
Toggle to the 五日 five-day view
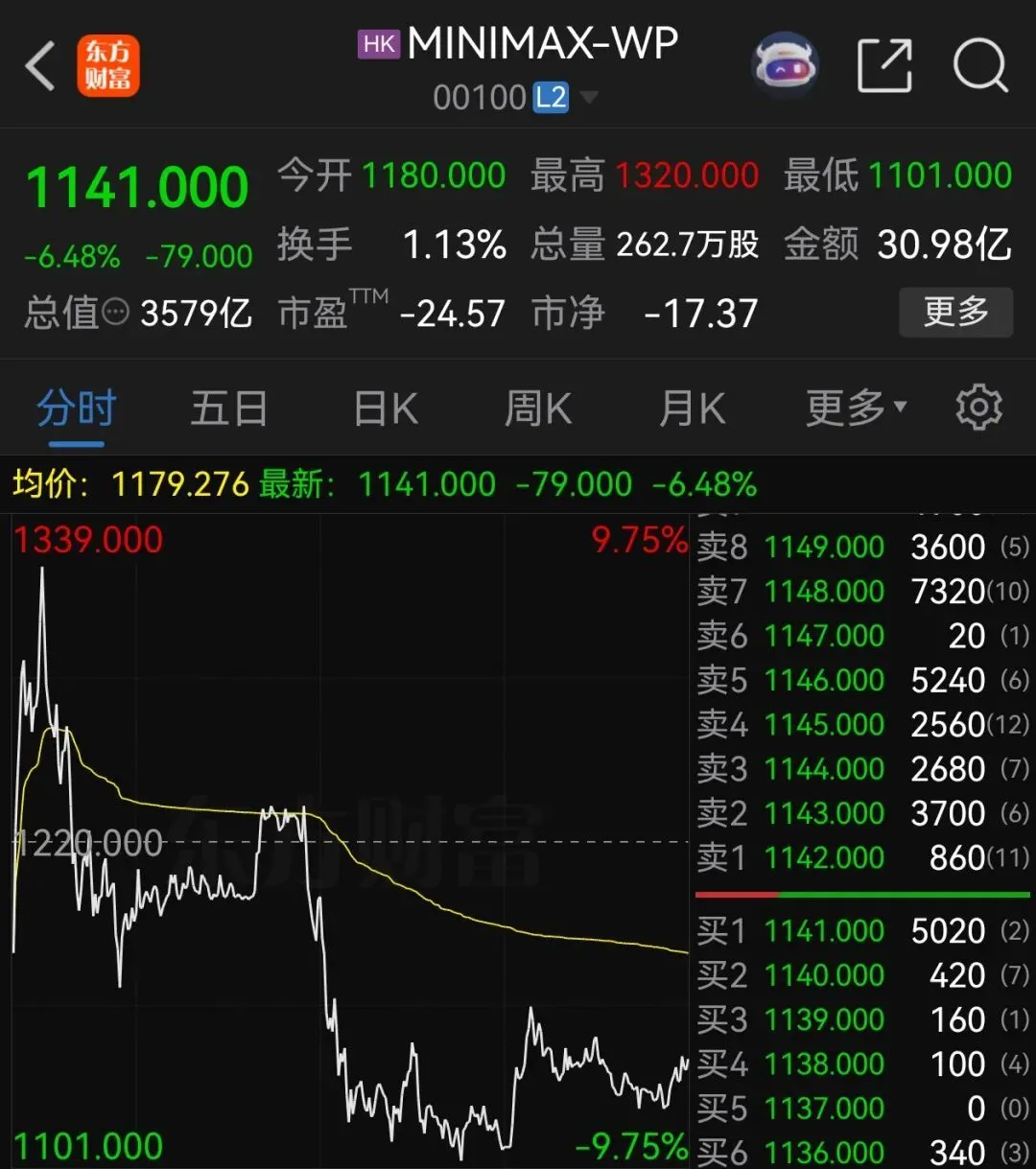point(227,407)
